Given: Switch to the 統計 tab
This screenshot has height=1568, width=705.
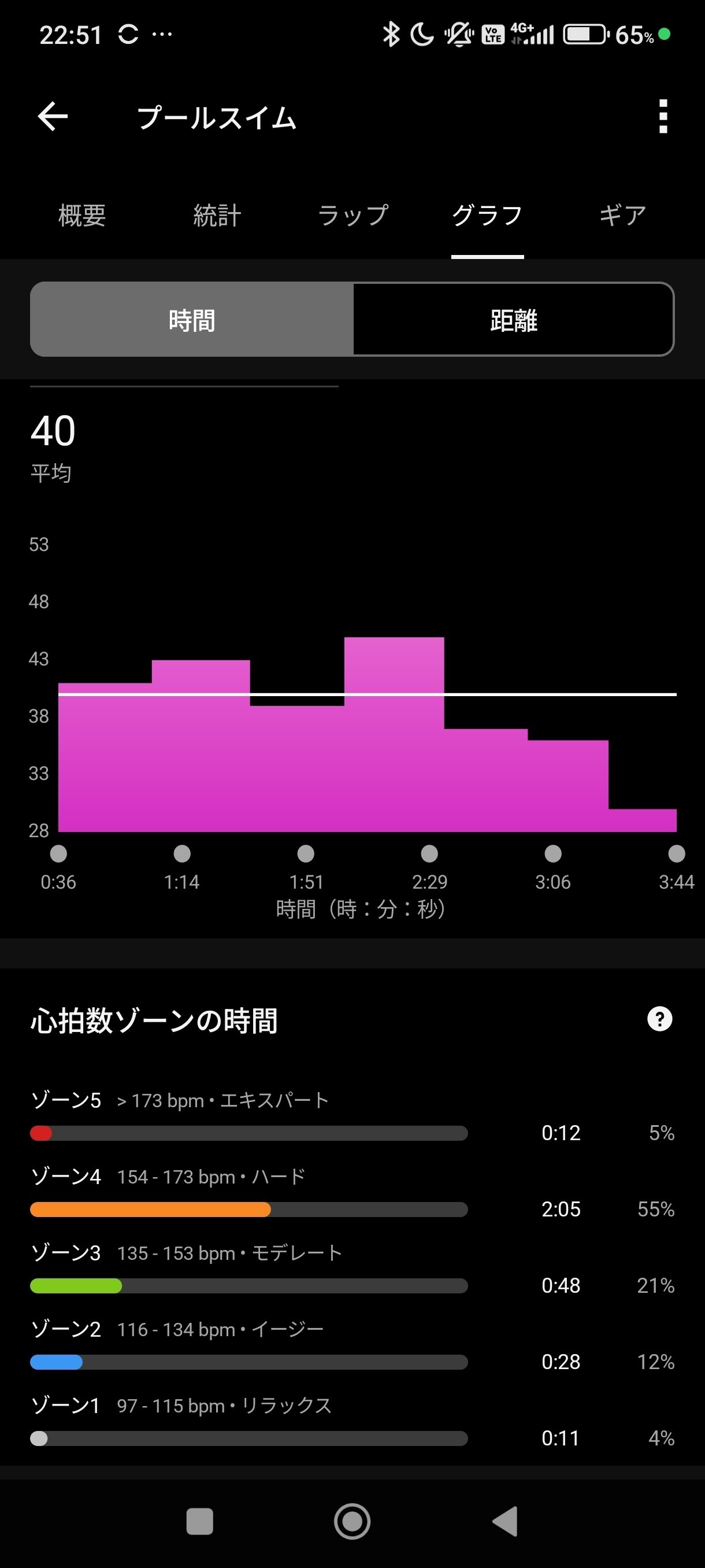Looking at the screenshot, I should (217, 216).
